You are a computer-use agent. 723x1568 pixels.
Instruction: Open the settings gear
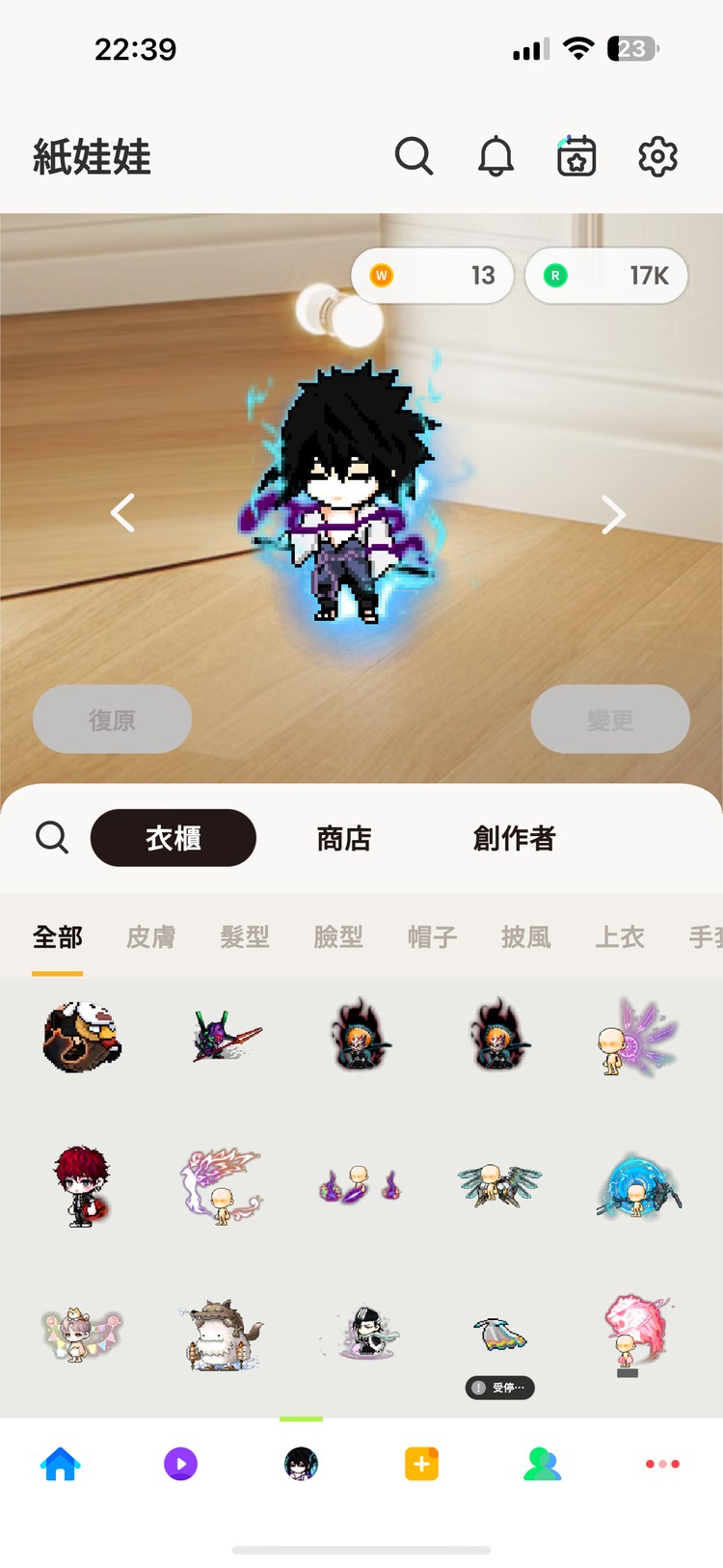coord(657,156)
